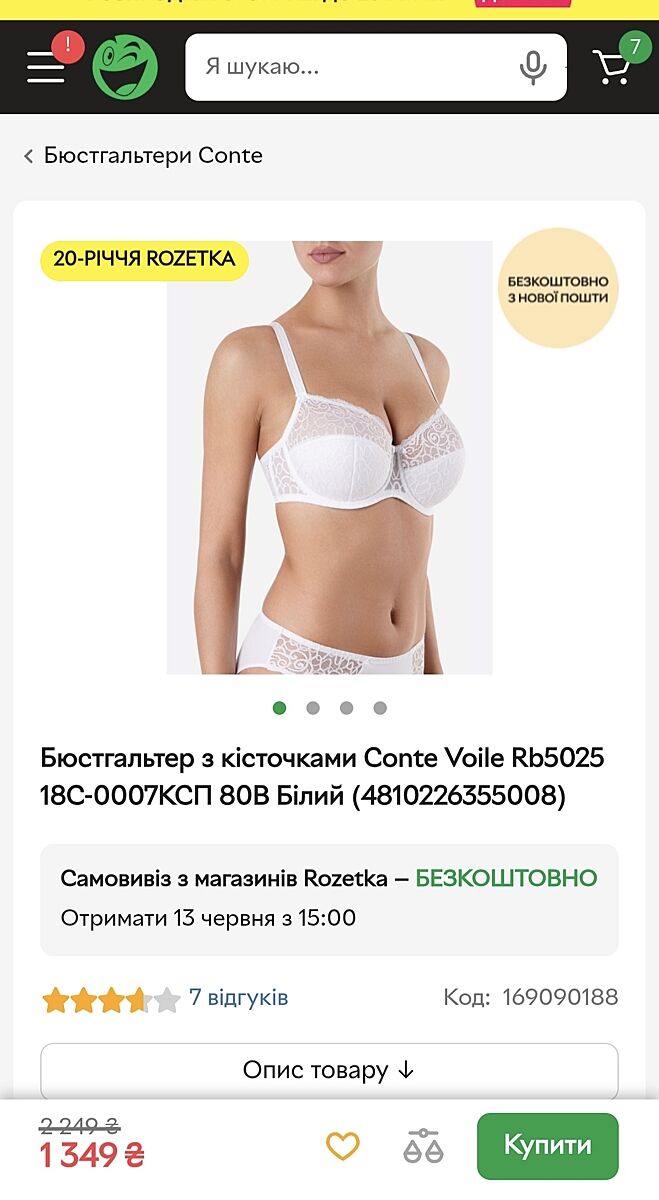Tap the Купити button
Image resolution: width=659 pixels, height=1200 pixels.
(547, 1146)
